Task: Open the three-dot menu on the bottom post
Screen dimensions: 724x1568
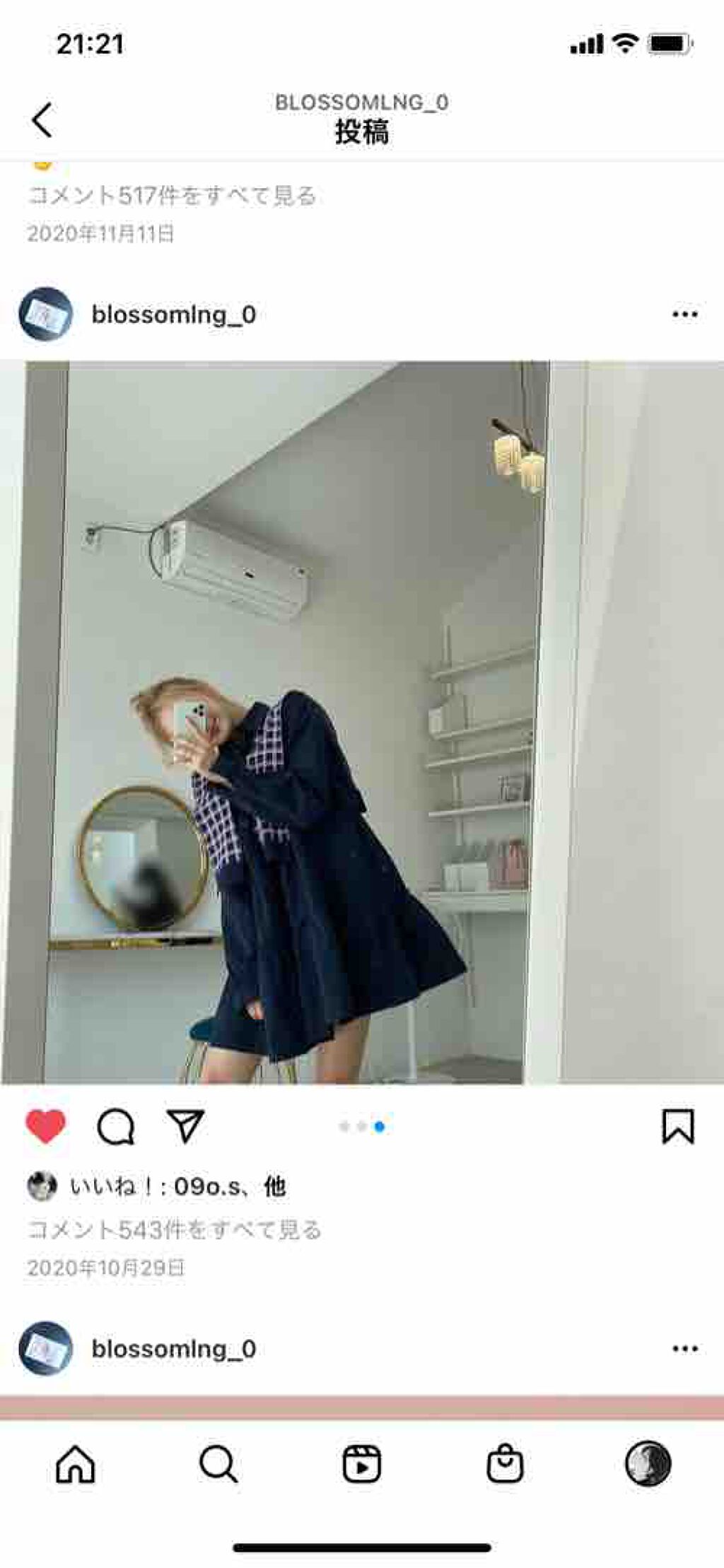Action: pos(684,1349)
